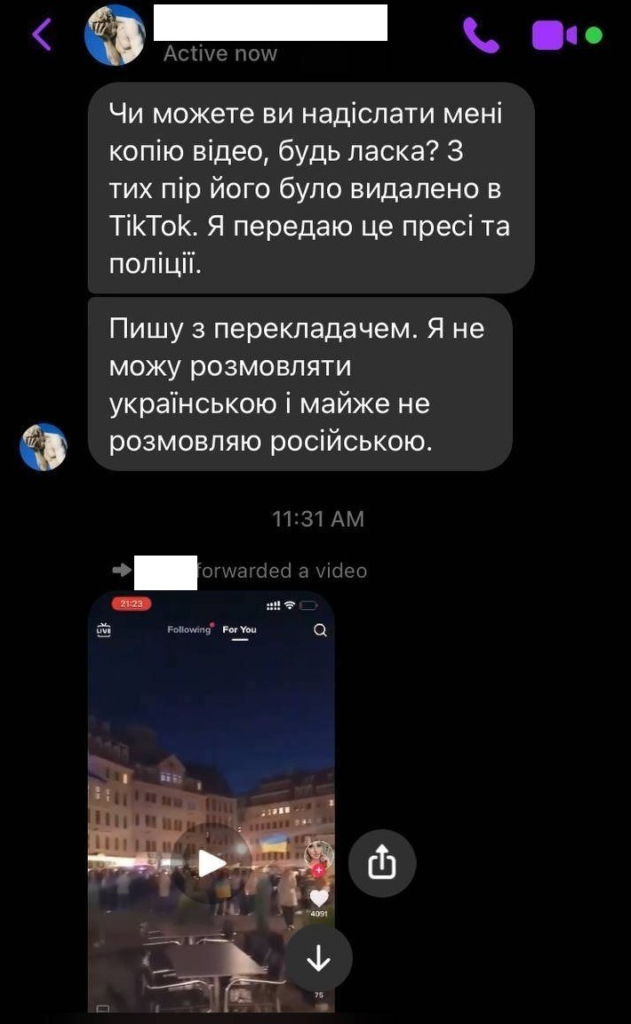
Task: Start a voice call
Action: pos(480,36)
